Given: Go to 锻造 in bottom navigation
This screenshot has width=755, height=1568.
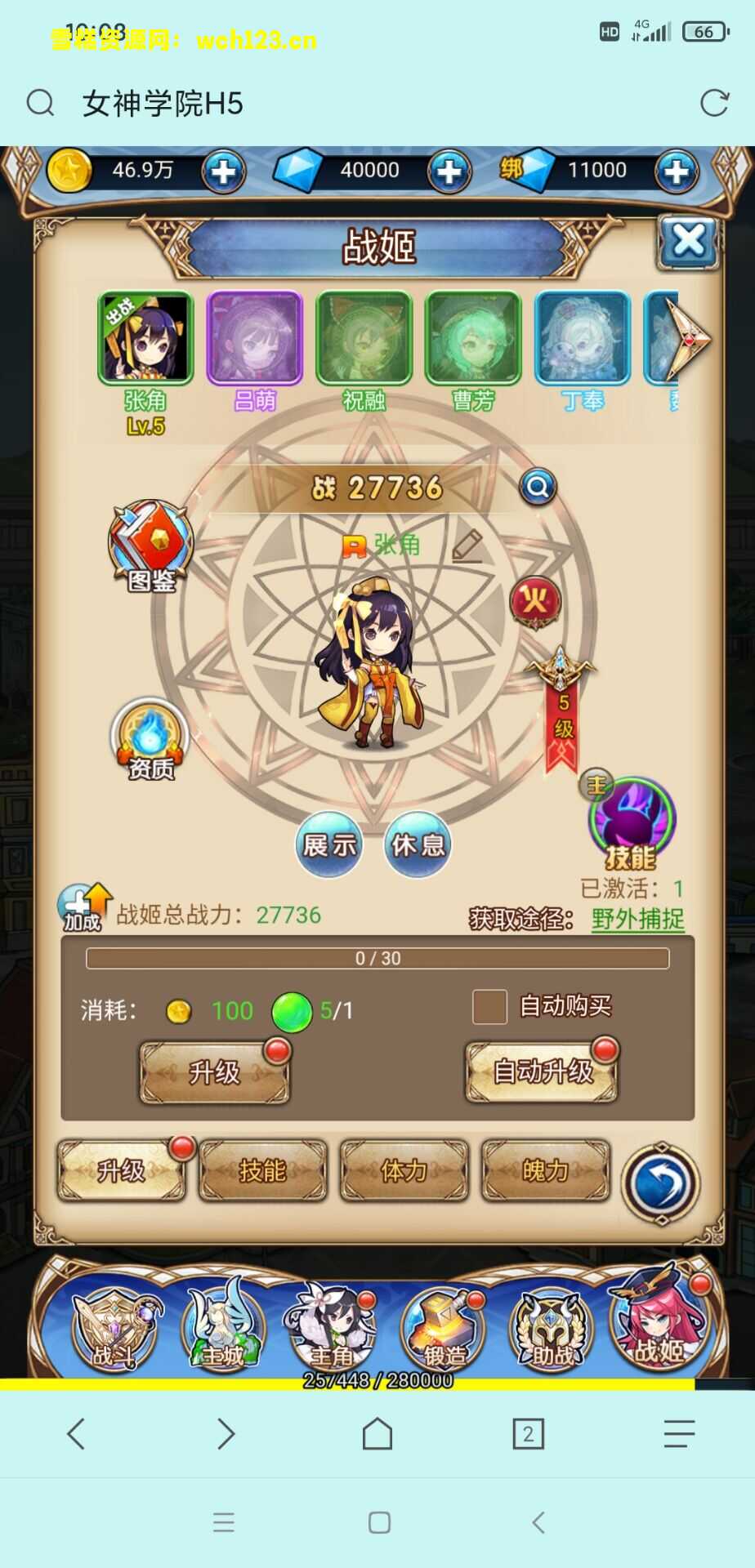Looking at the screenshot, I should (x=444, y=1330).
